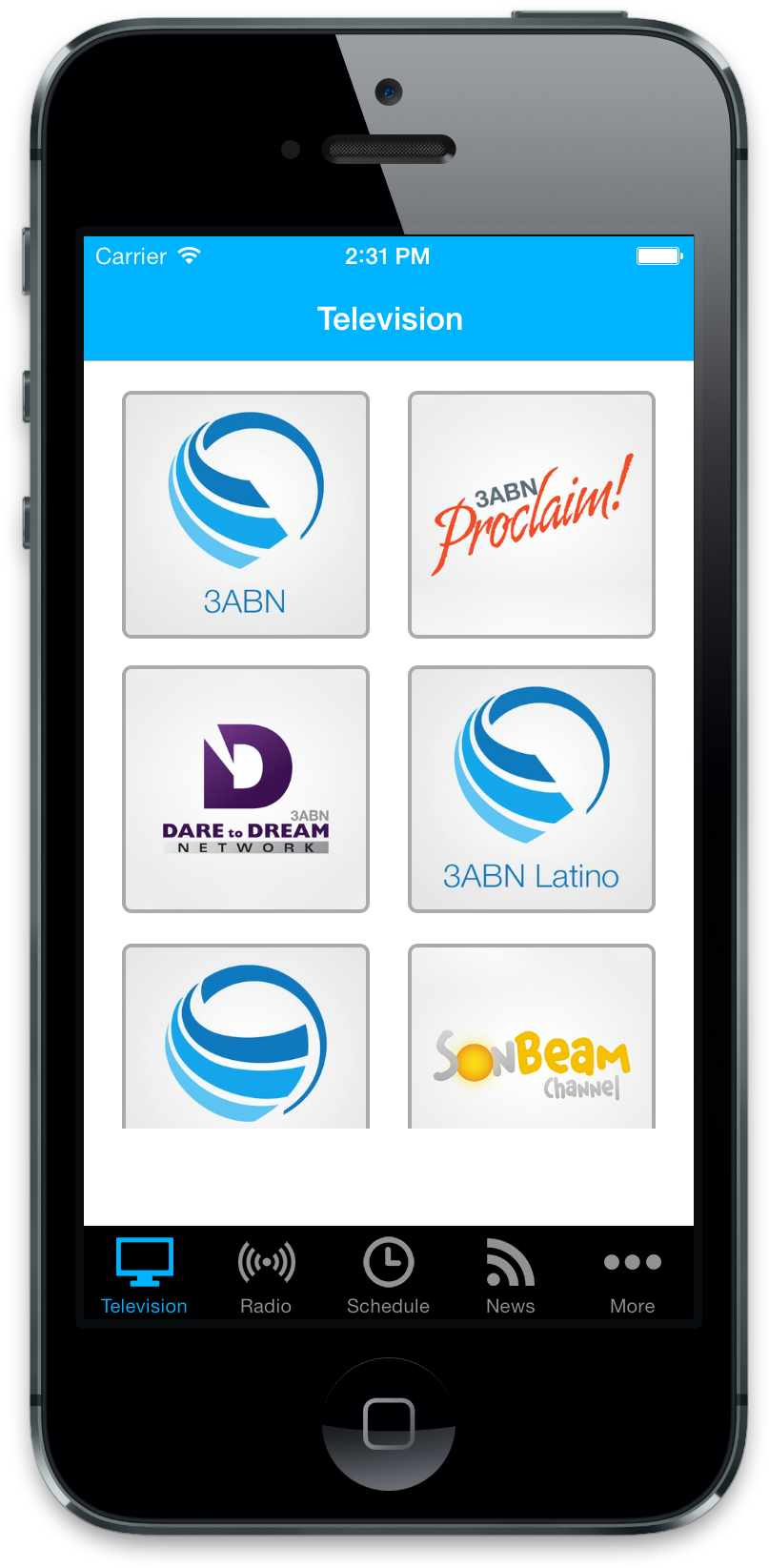Open the News tab
The height and width of the screenshot is (1568, 769).
(510, 1276)
